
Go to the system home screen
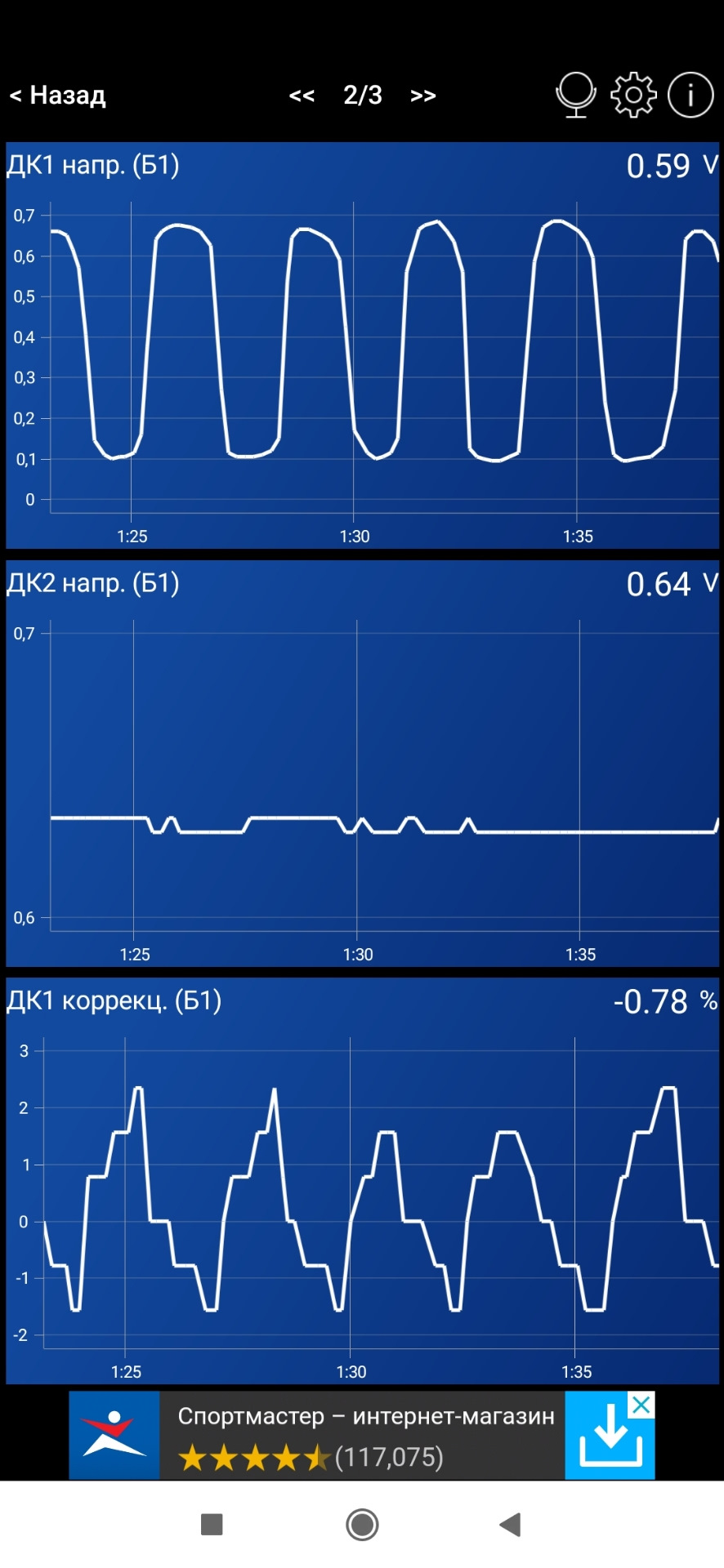362,1524
